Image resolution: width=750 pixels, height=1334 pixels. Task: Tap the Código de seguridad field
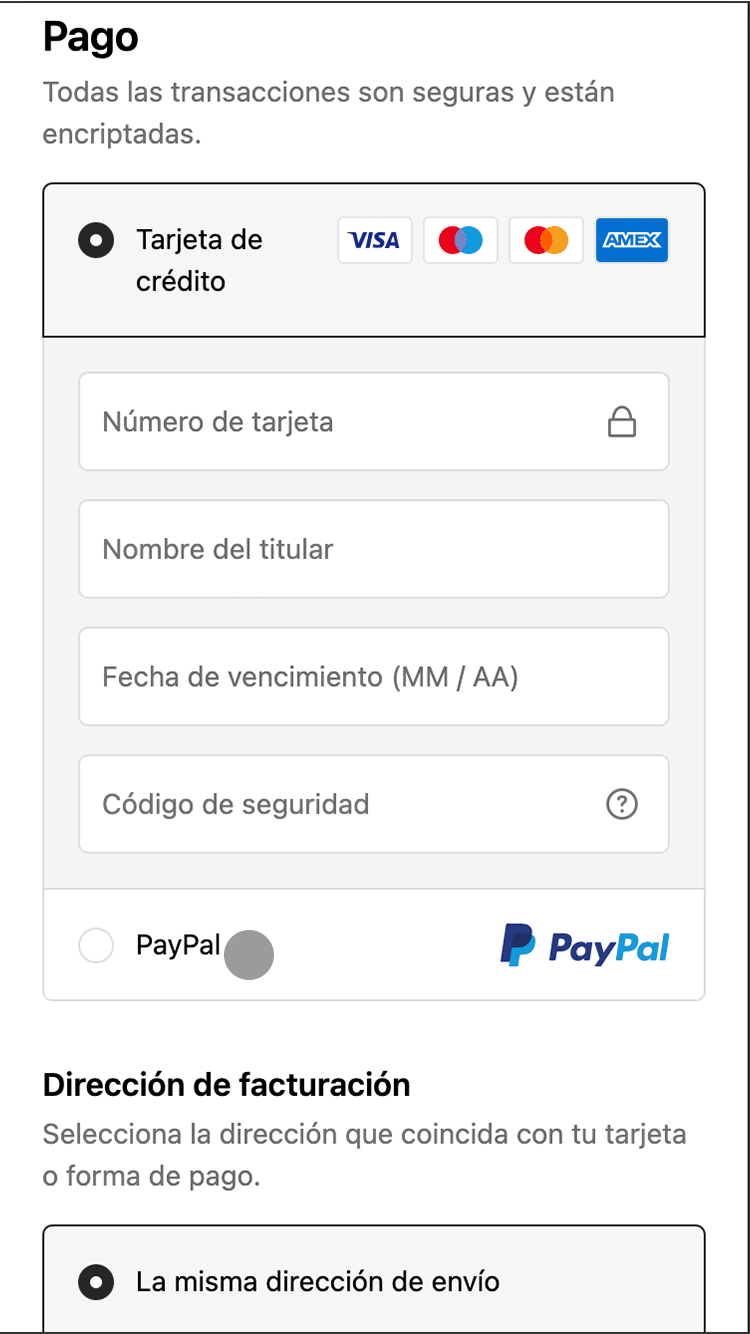[x=374, y=804]
